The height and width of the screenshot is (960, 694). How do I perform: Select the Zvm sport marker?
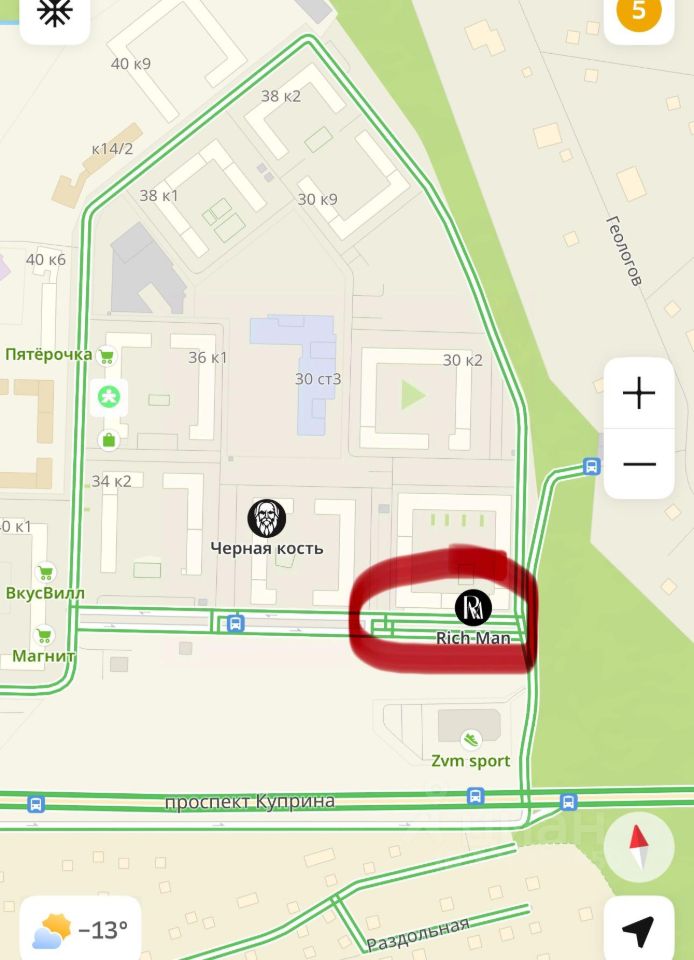(x=470, y=740)
